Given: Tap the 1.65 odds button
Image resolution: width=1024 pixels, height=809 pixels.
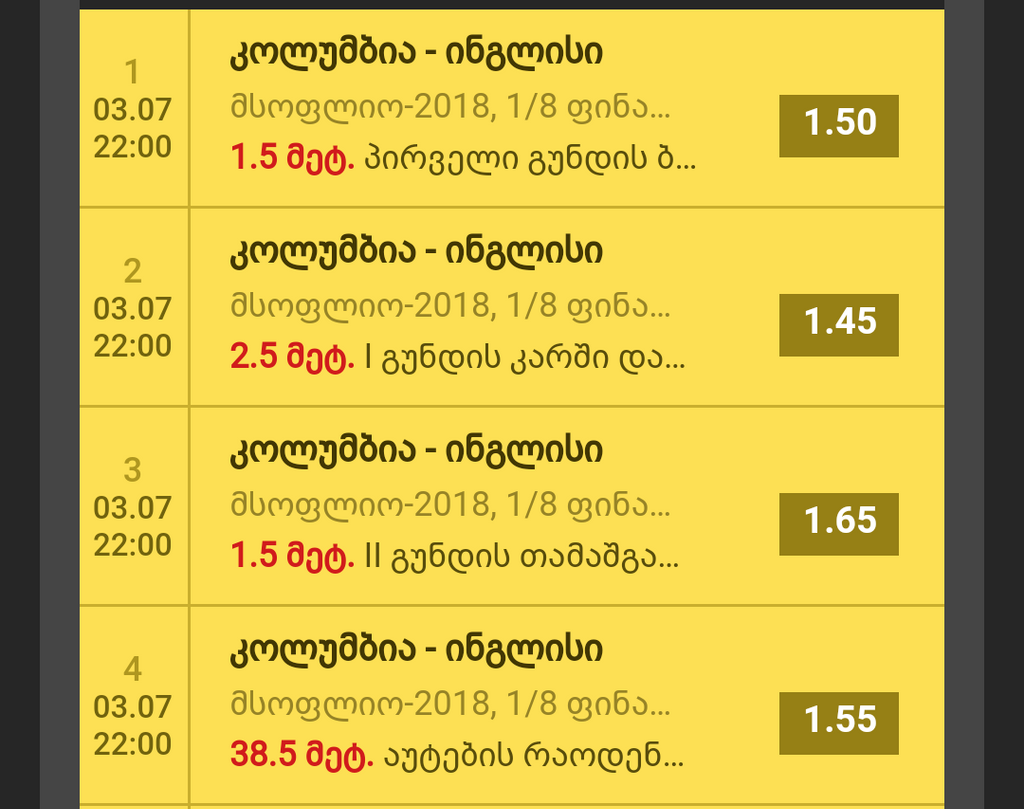Looking at the screenshot, I should [x=838, y=523].
